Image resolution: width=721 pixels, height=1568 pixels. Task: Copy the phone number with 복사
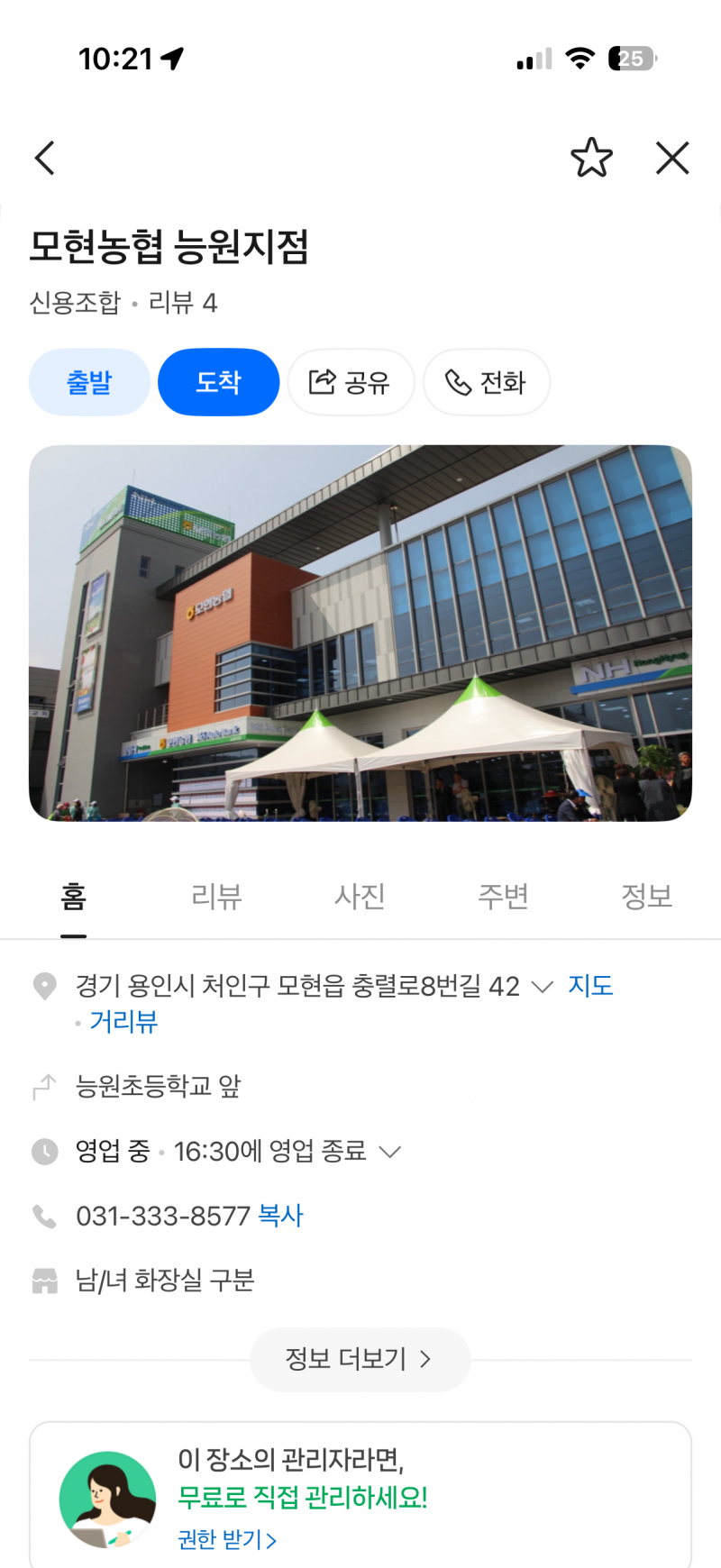pos(279,1216)
